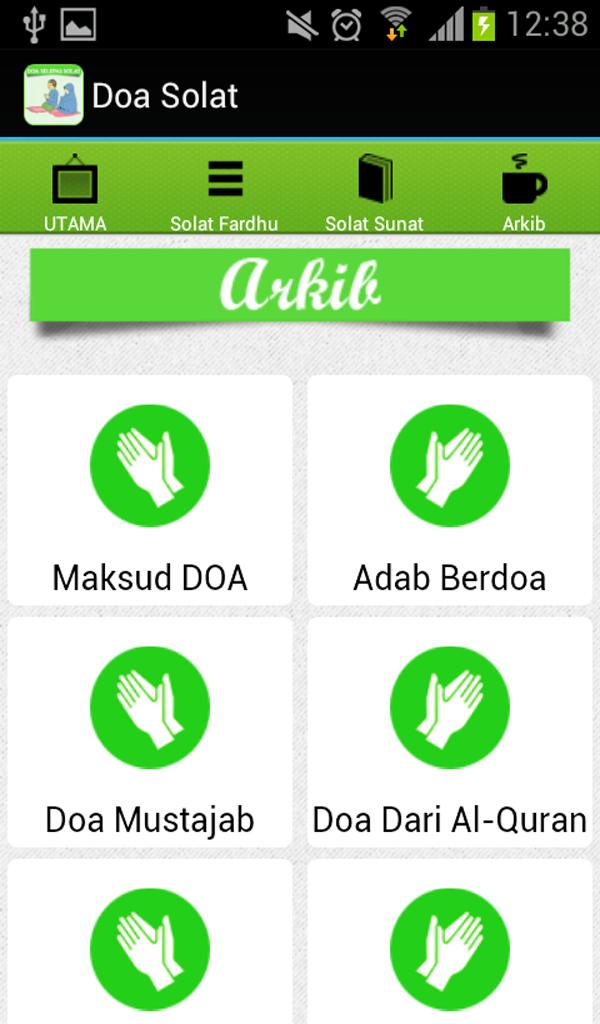Tap the Doa Solat app icon
The width and height of the screenshot is (600, 1024).
pos(53,96)
